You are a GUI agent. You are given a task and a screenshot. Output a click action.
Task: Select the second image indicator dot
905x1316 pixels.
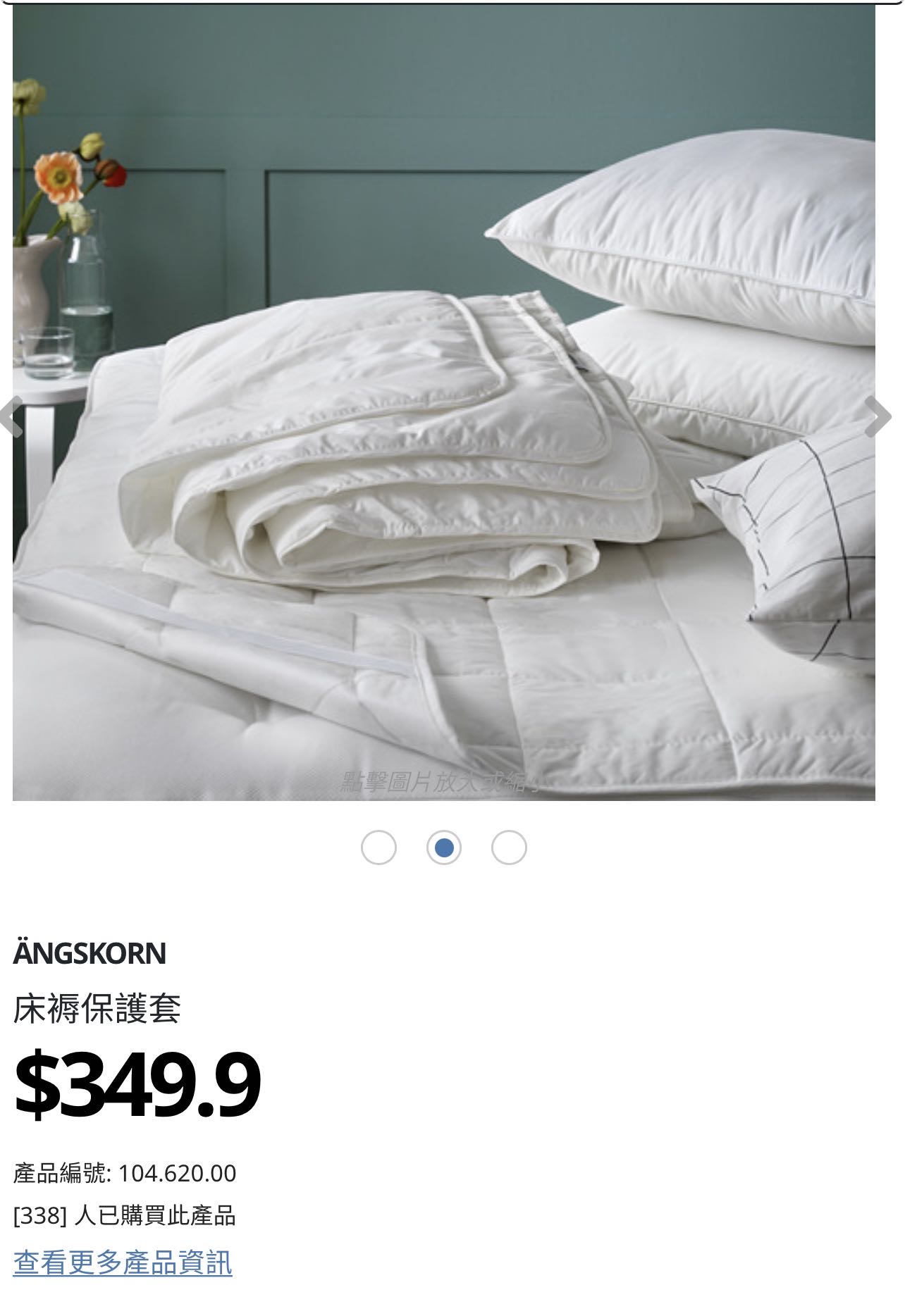tap(444, 848)
